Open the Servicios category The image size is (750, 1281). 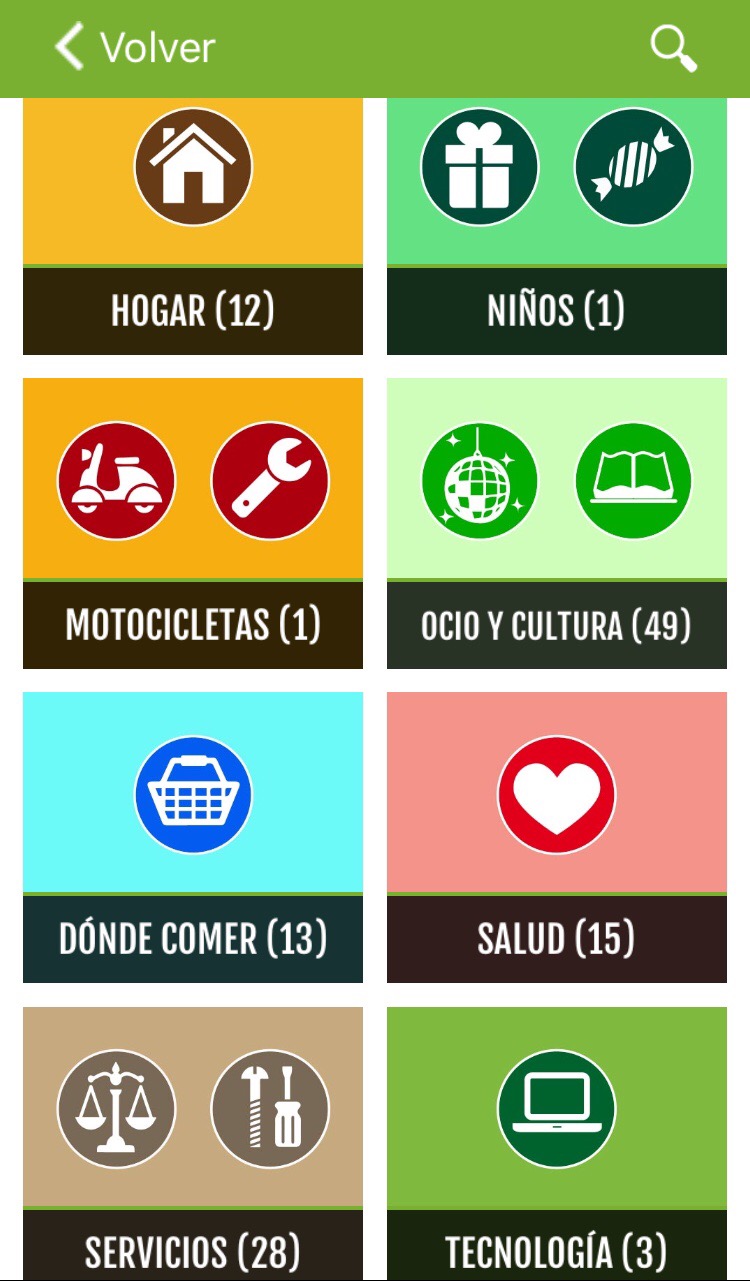coord(193,1140)
